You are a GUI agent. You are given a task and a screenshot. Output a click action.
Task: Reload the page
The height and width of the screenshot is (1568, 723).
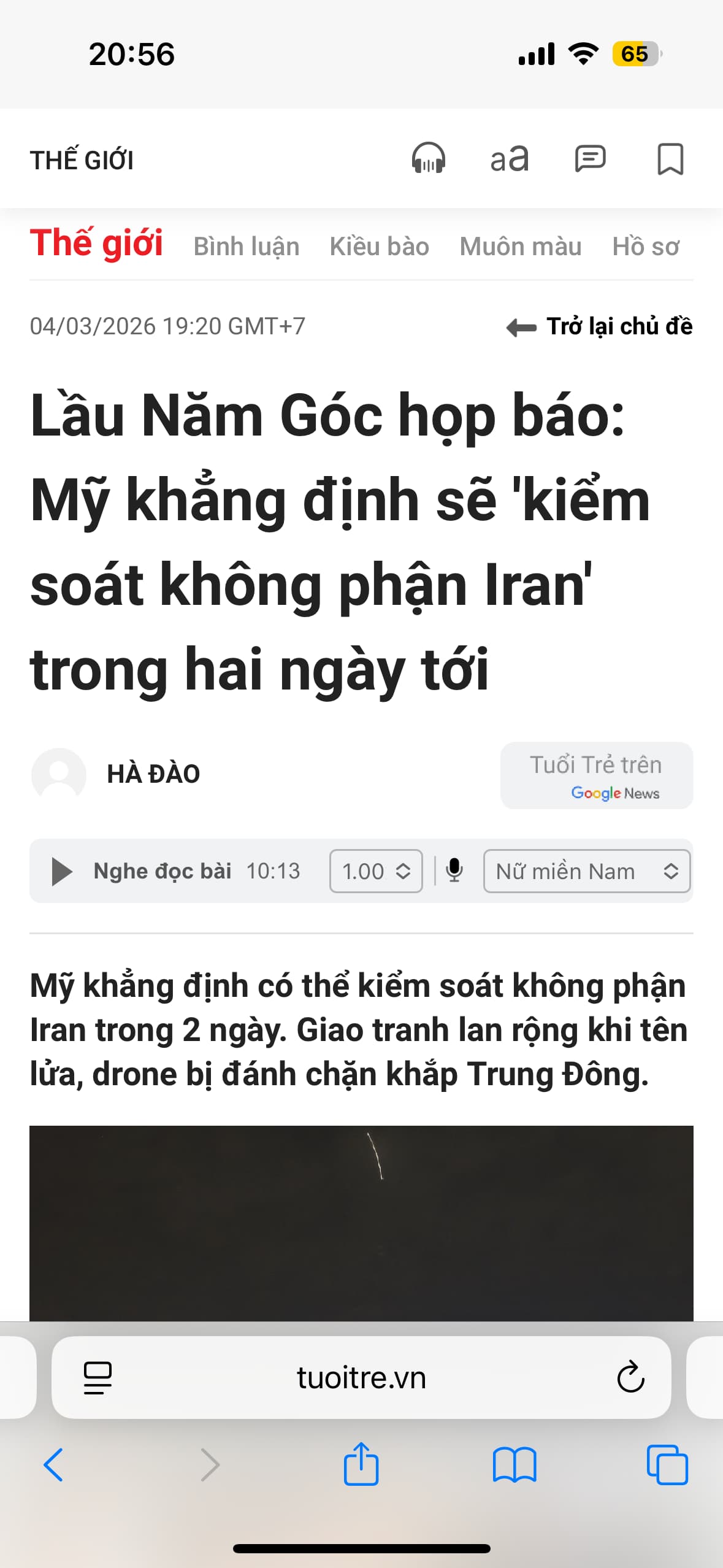tap(630, 1378)
